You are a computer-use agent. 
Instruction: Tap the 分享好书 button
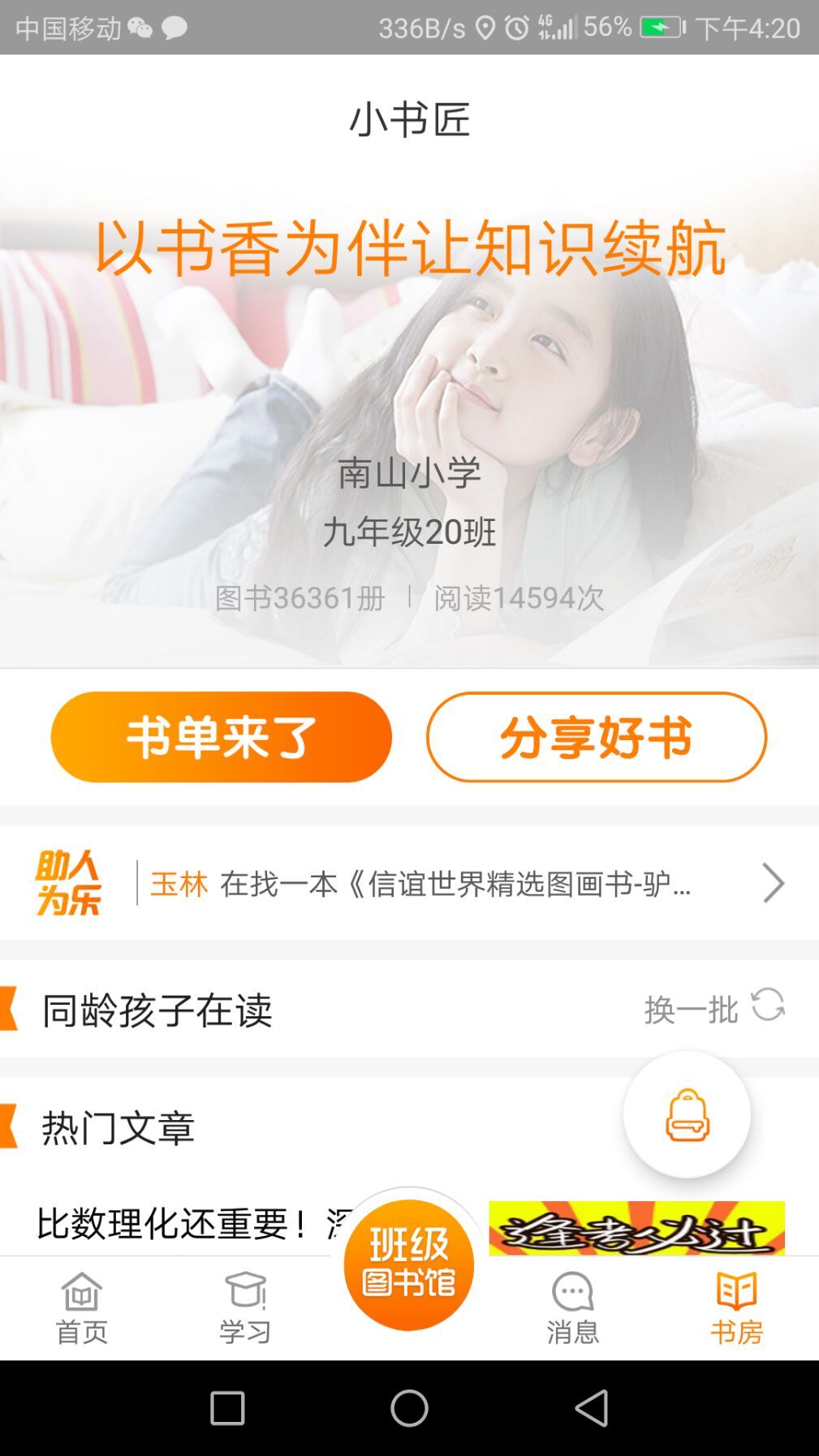pos(596,737)
